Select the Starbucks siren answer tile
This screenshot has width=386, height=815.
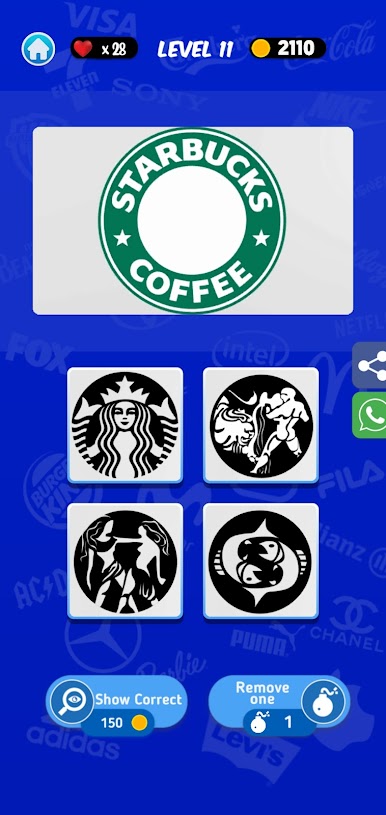tap(125, 425)
